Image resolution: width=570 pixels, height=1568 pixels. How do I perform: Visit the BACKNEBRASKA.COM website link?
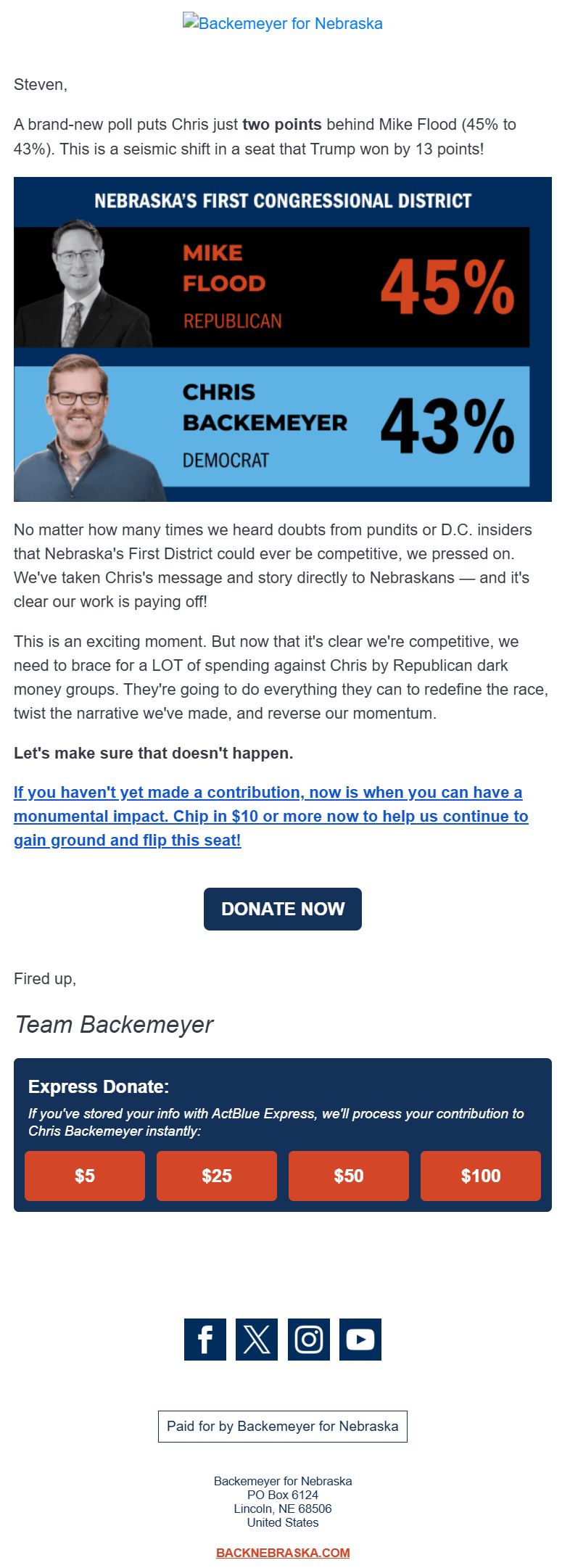point(283,1553)
